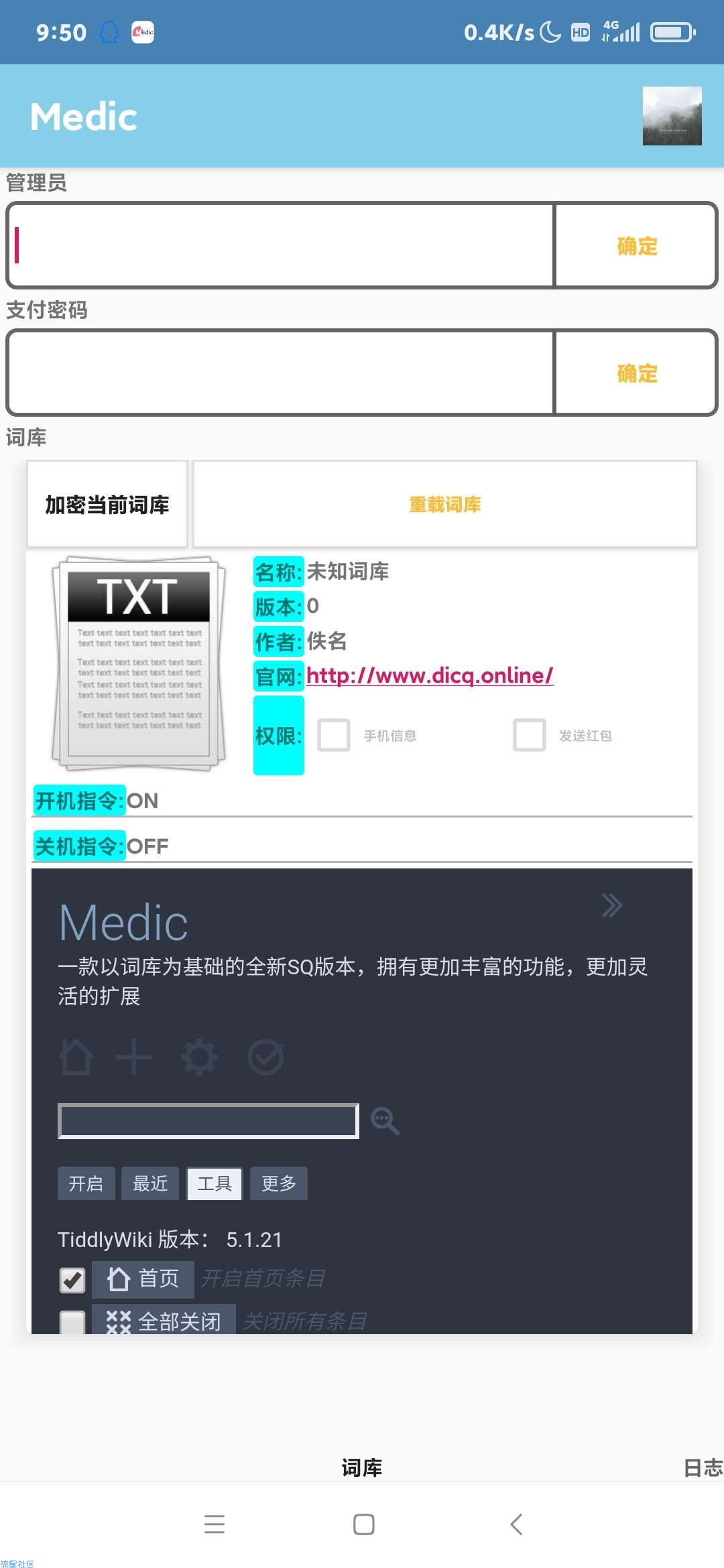Viewport: 724px width, 1568px height.
Task: Tap the 管理员 input field
Action: (282, 246)
